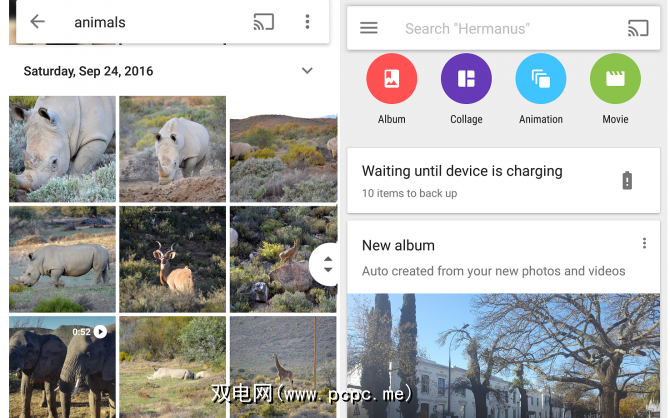Go back from animals search results
This screenshot has width=670, height=418.
click(37, 22)
